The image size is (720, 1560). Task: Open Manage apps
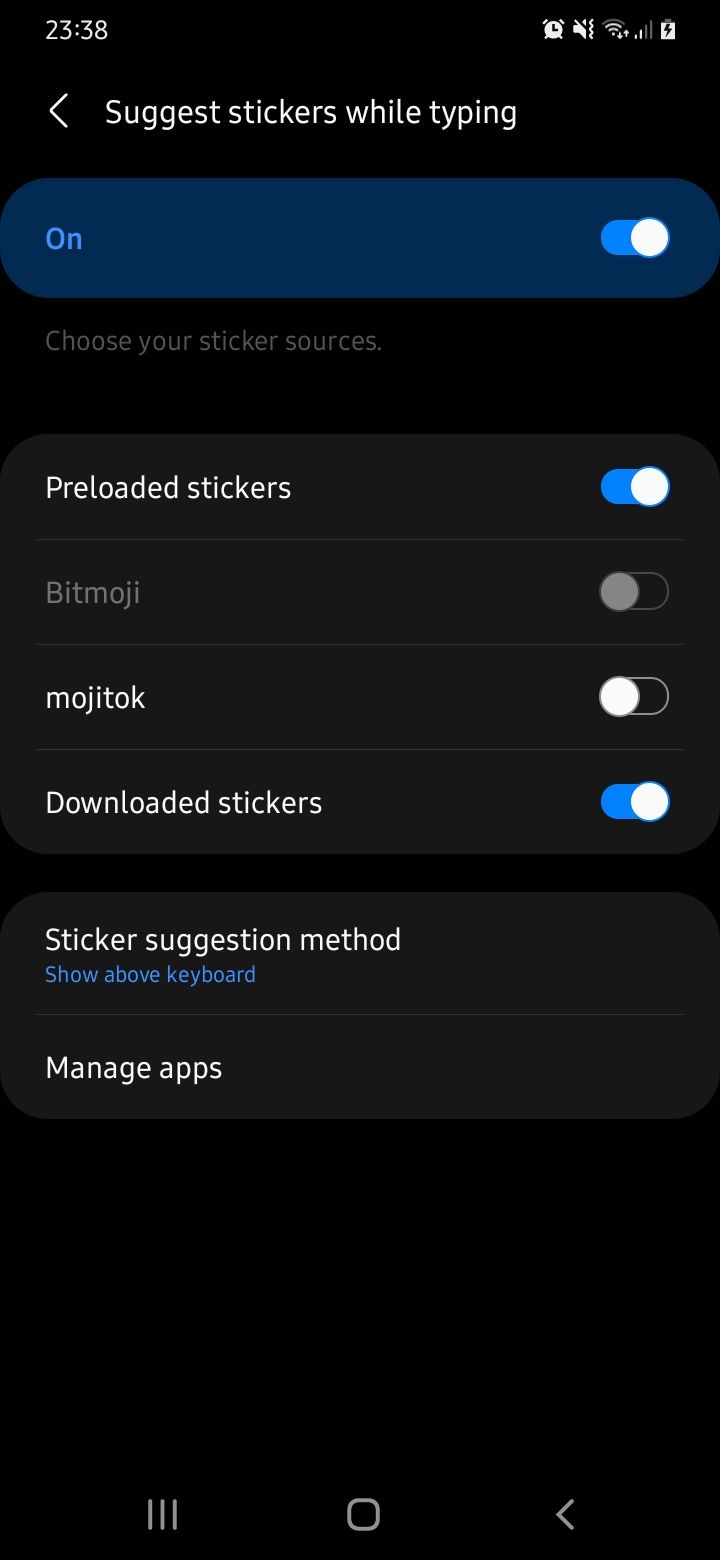point(360,1068)
